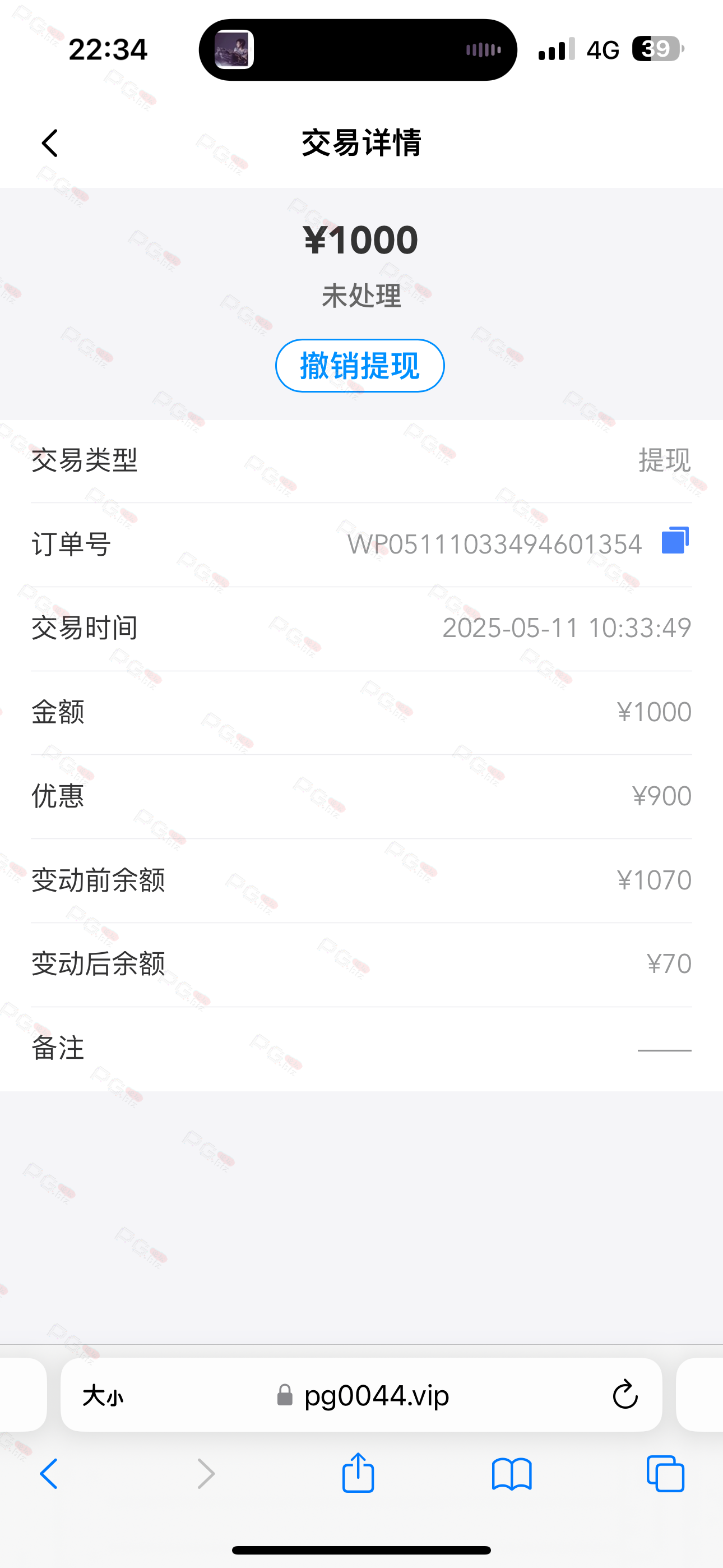
Task: Open Safari bookmarks
Action: point(512,1474)
